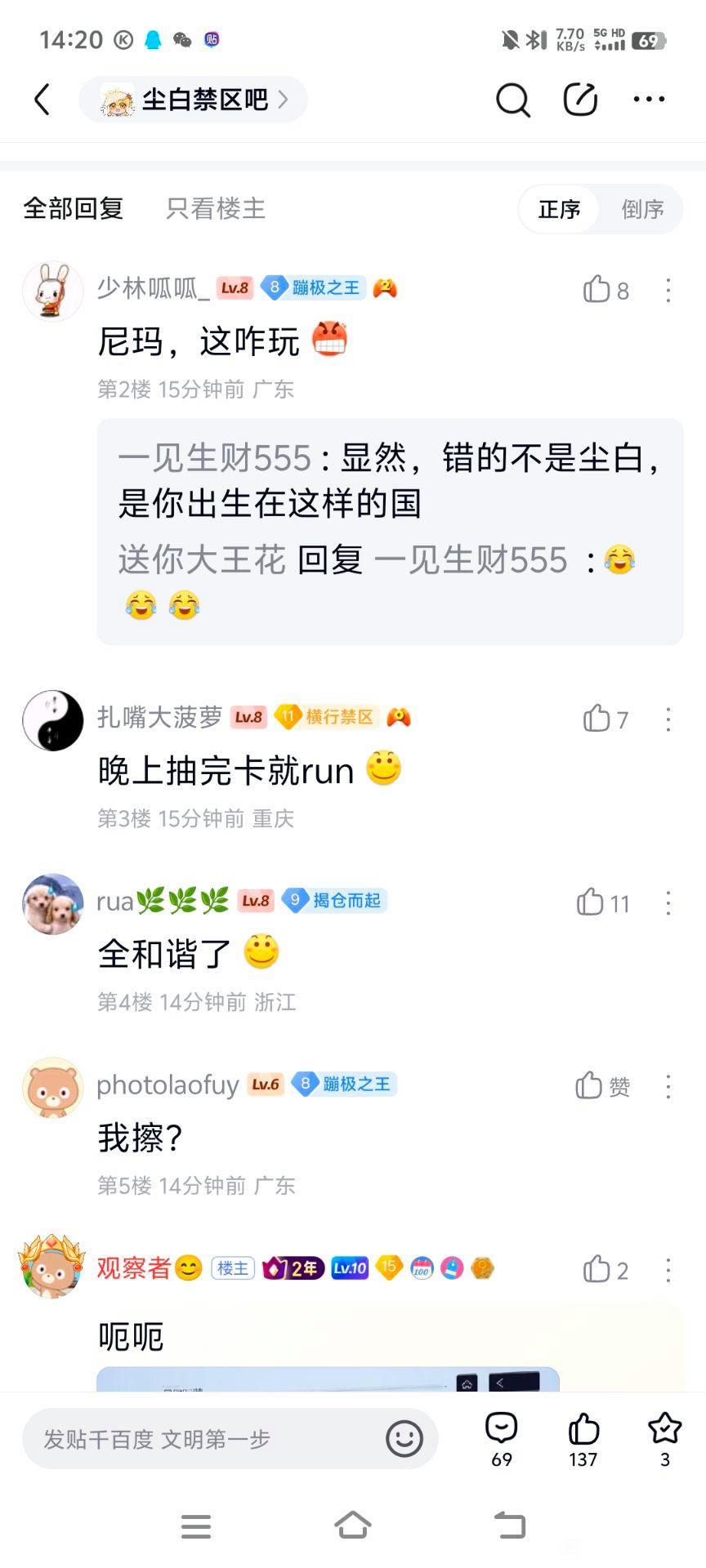Open the 尘白禁区吧 forum chip

coord(193,100)
